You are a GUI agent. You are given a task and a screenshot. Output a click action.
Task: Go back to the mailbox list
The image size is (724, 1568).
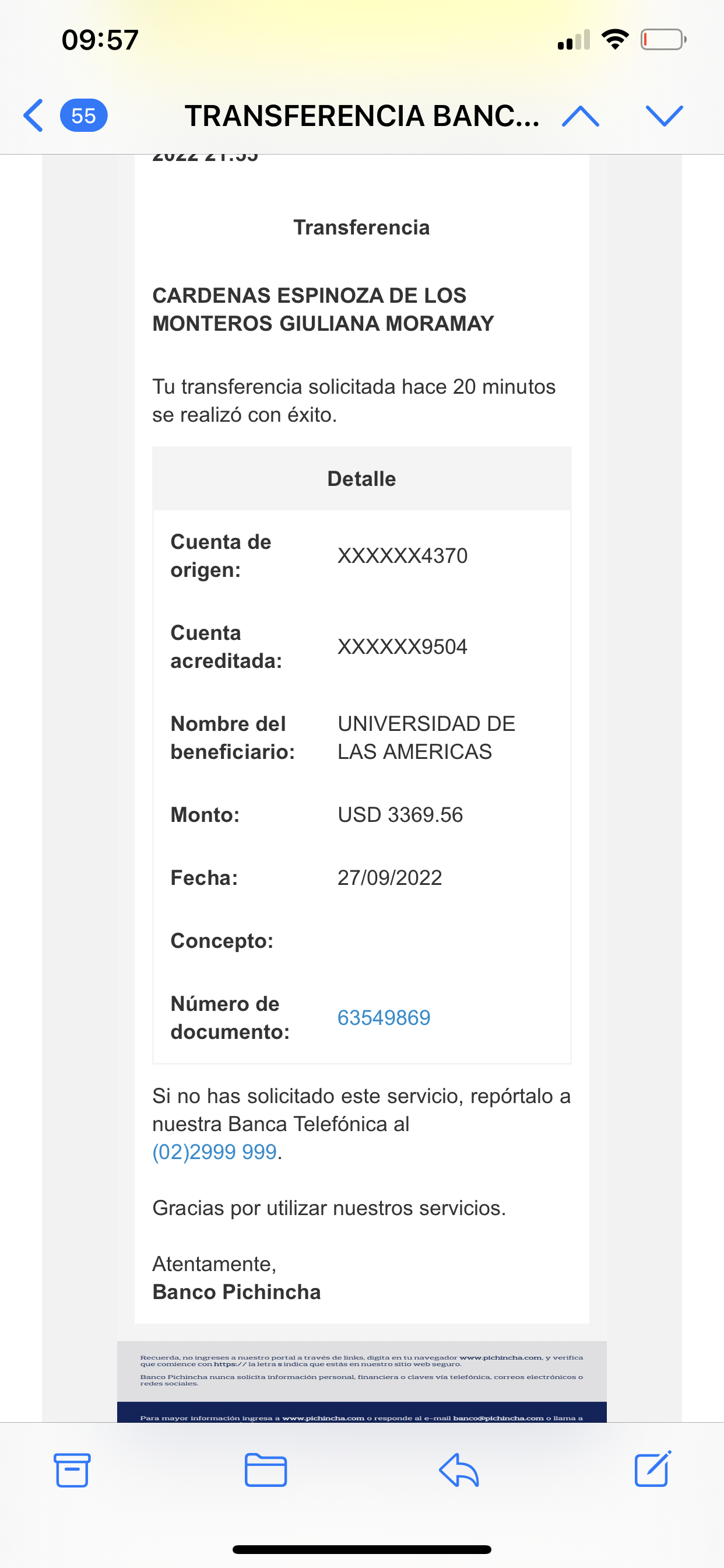tap(34, 115)
